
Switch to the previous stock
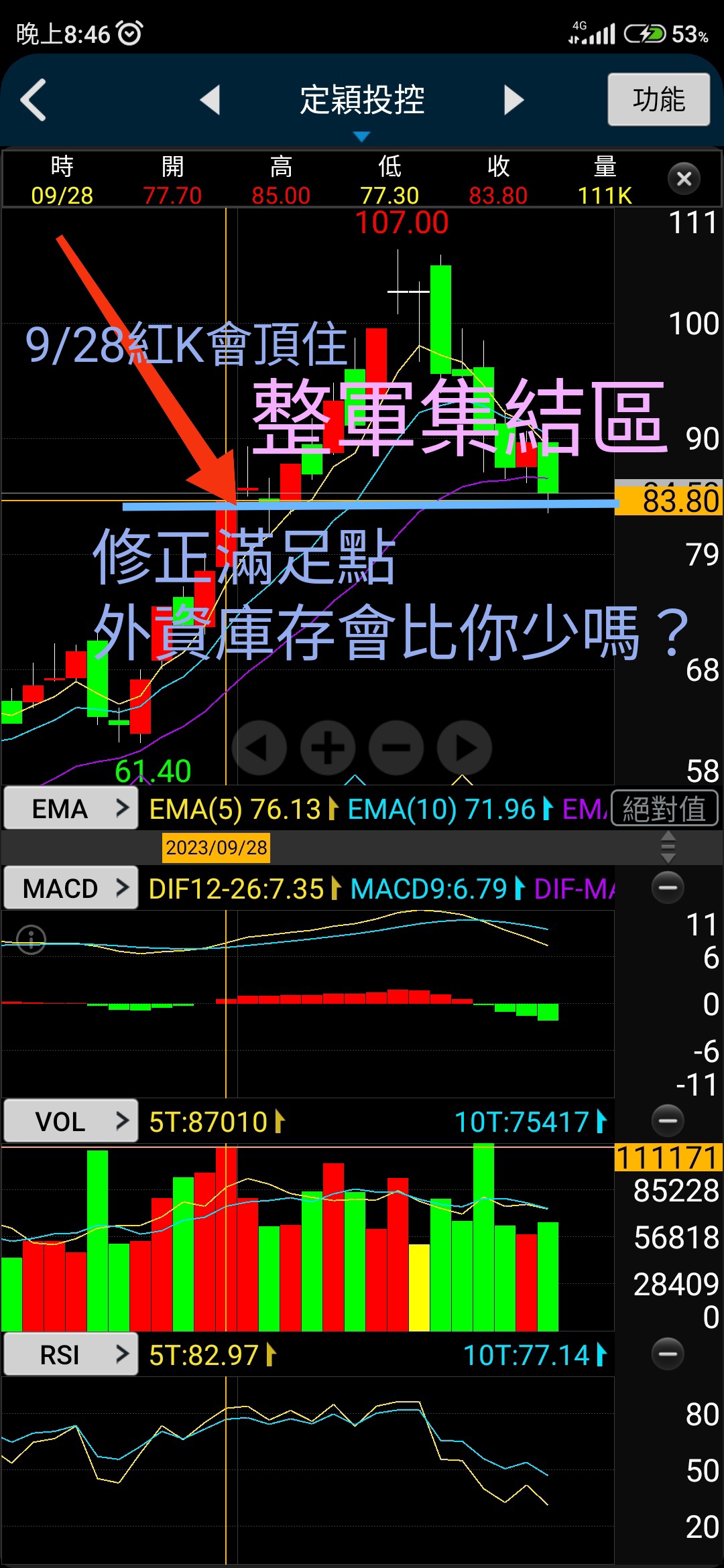coord(210,101)
